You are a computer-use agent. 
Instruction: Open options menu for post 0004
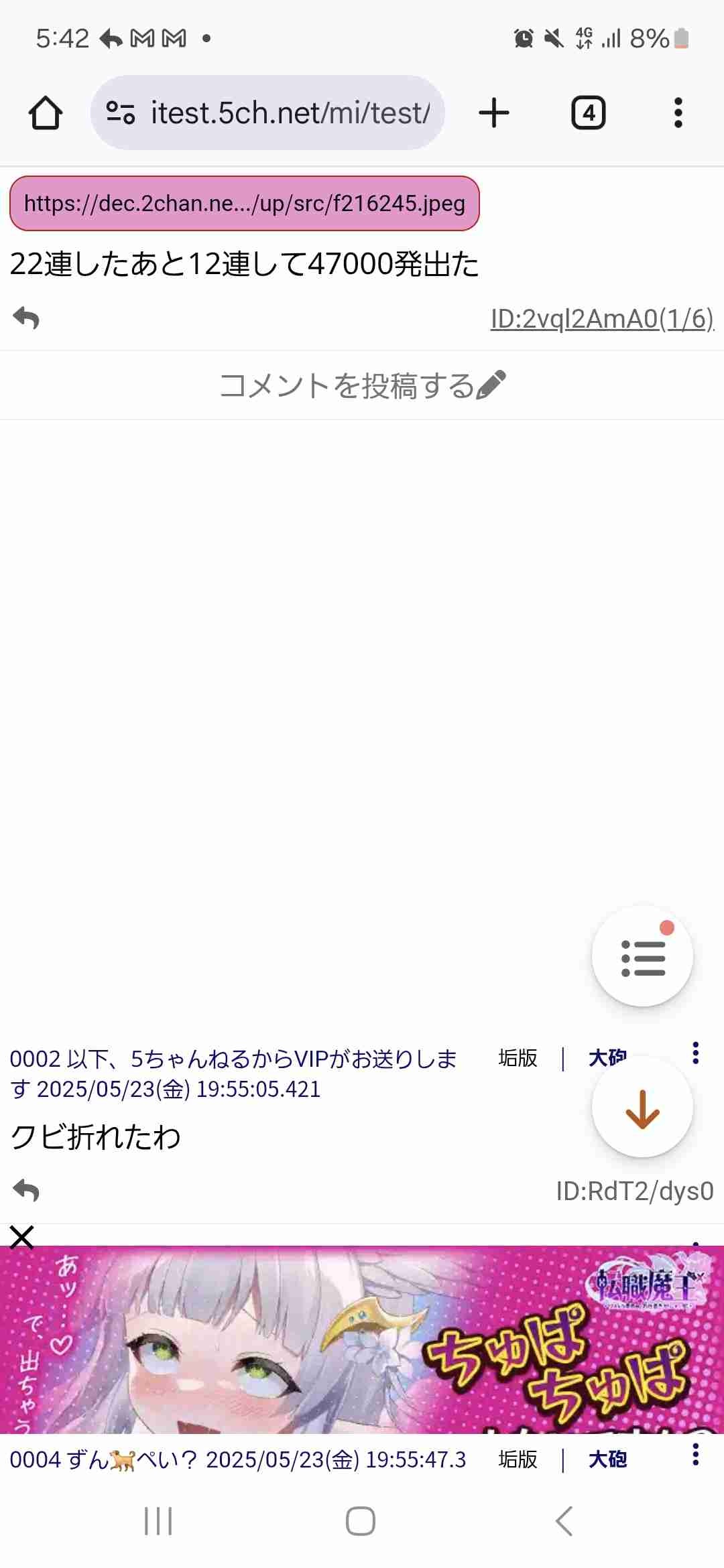tap(696, 1454)
